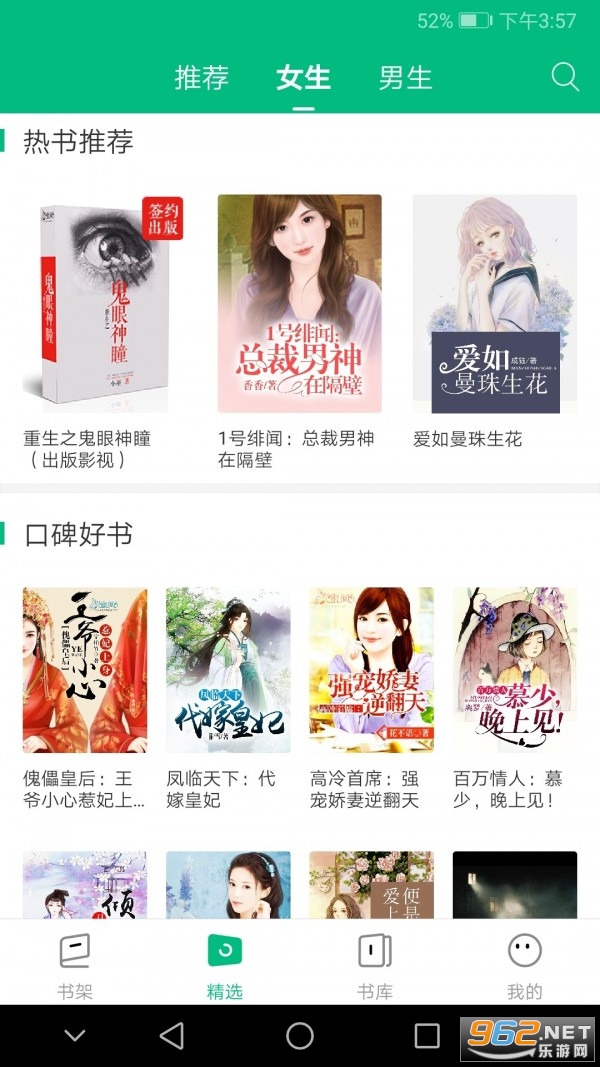600x1067 pixels.
Task: Open the book 高冷首席：强宠娇妻逆翻天
Action: point(371,670)
